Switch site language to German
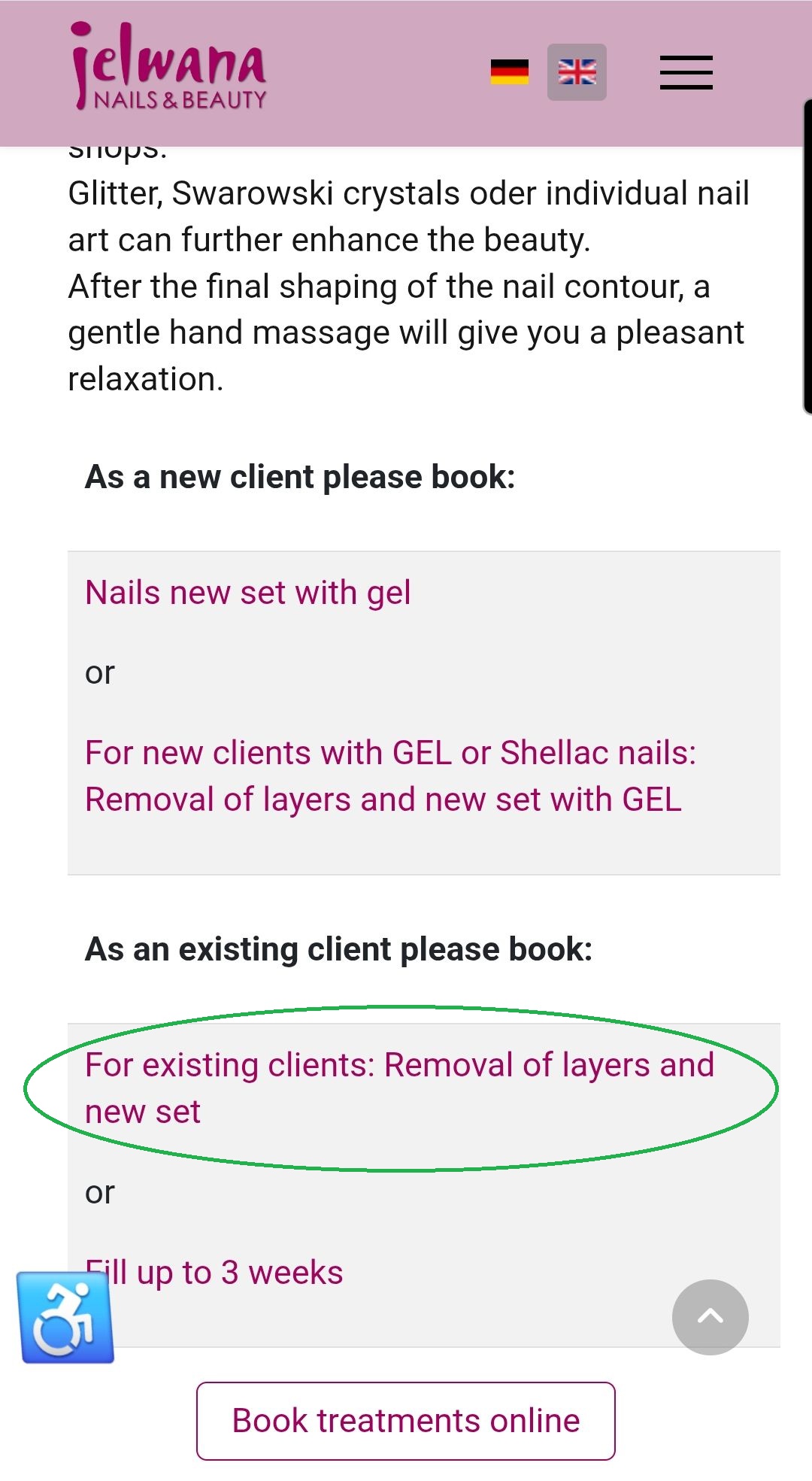This screenshot has width=812, height=1481. [x=509, y=72]
